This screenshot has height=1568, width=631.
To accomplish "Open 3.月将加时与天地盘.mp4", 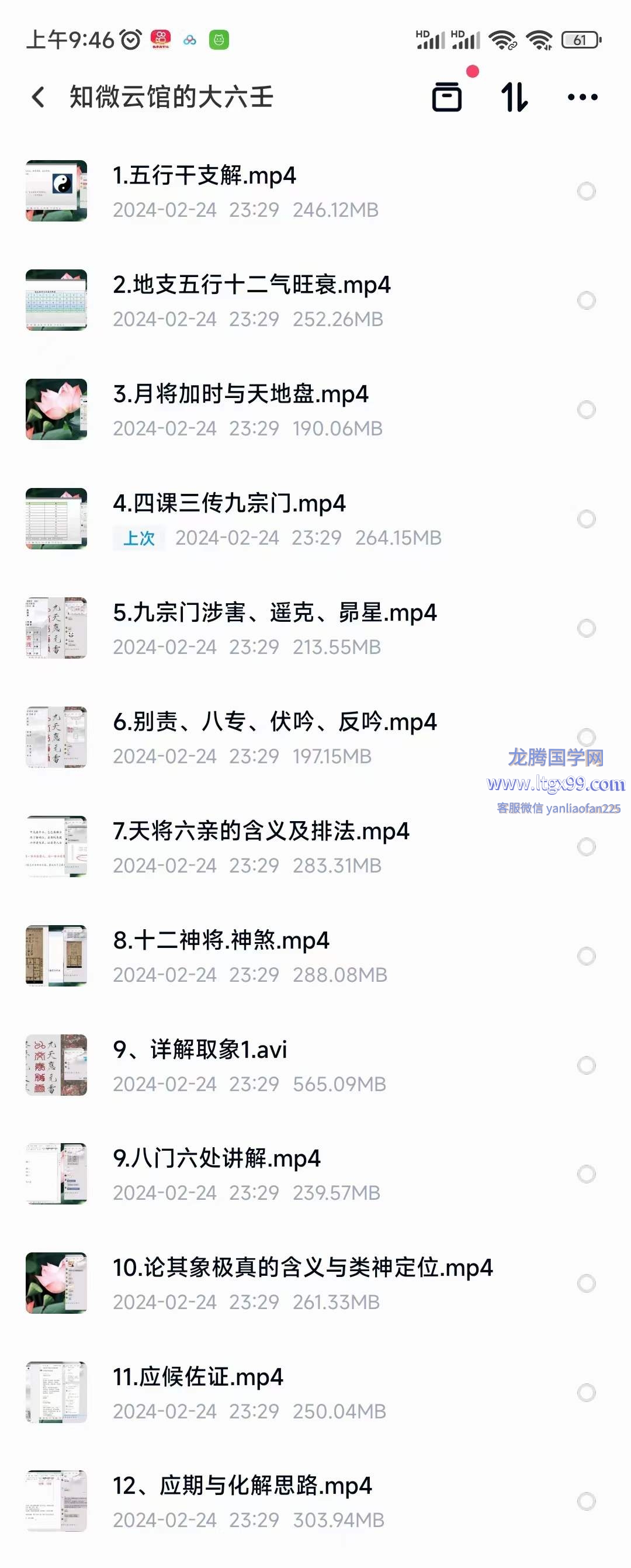I will (x=240, y=394).
